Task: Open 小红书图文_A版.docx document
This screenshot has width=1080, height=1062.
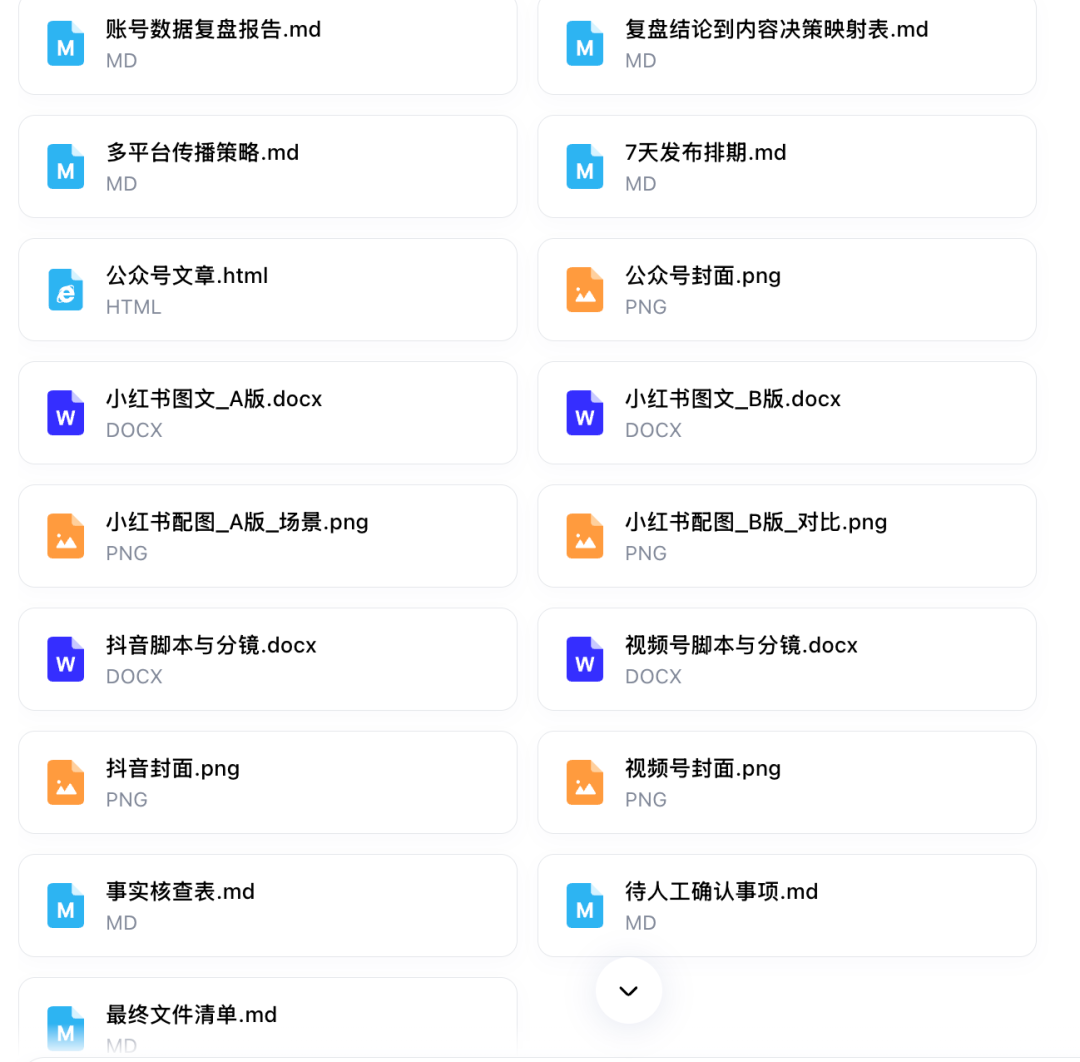Action: 267,413
